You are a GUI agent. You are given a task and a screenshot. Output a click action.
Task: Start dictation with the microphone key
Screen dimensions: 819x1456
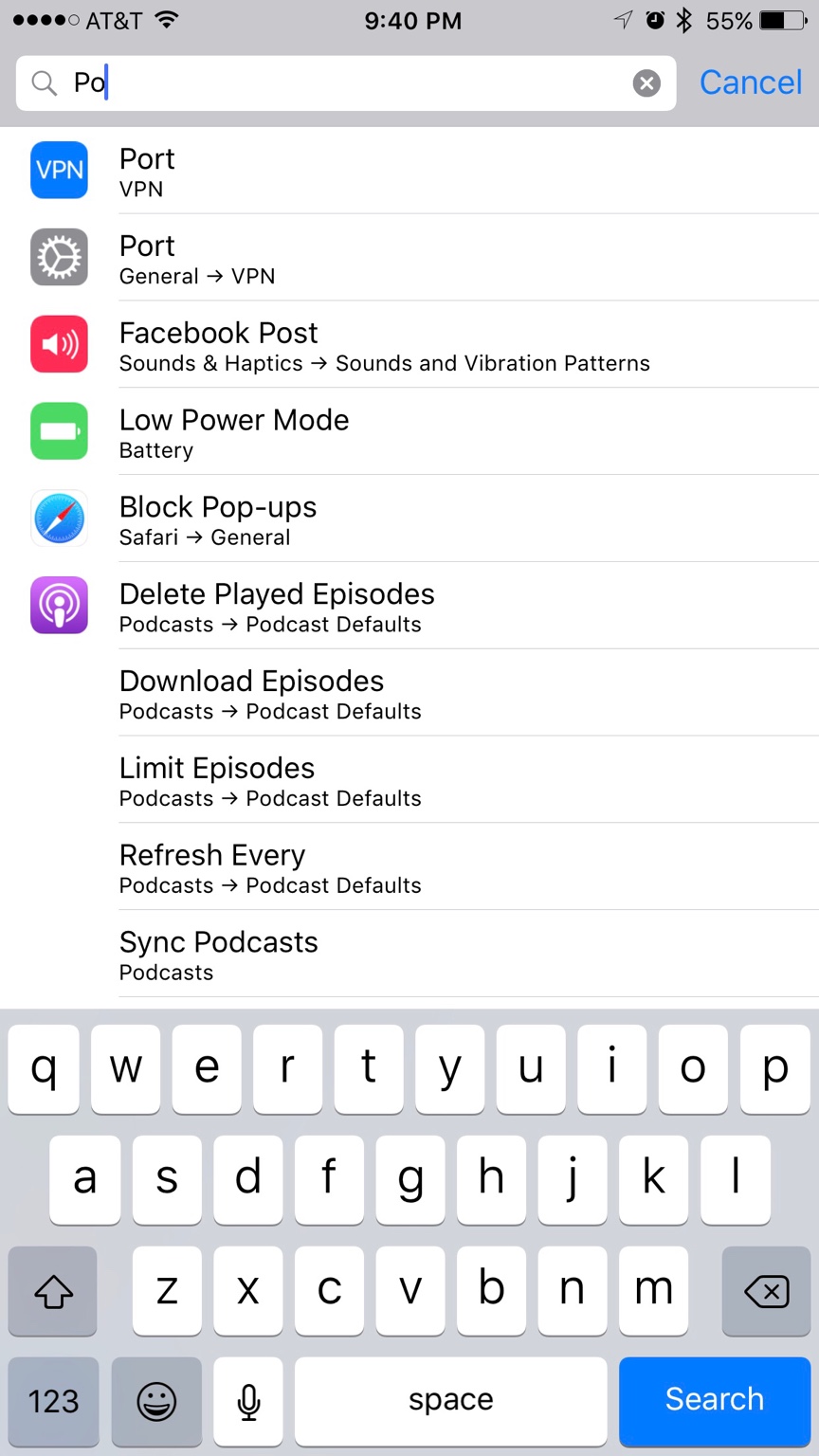(x=248, y=1401)
